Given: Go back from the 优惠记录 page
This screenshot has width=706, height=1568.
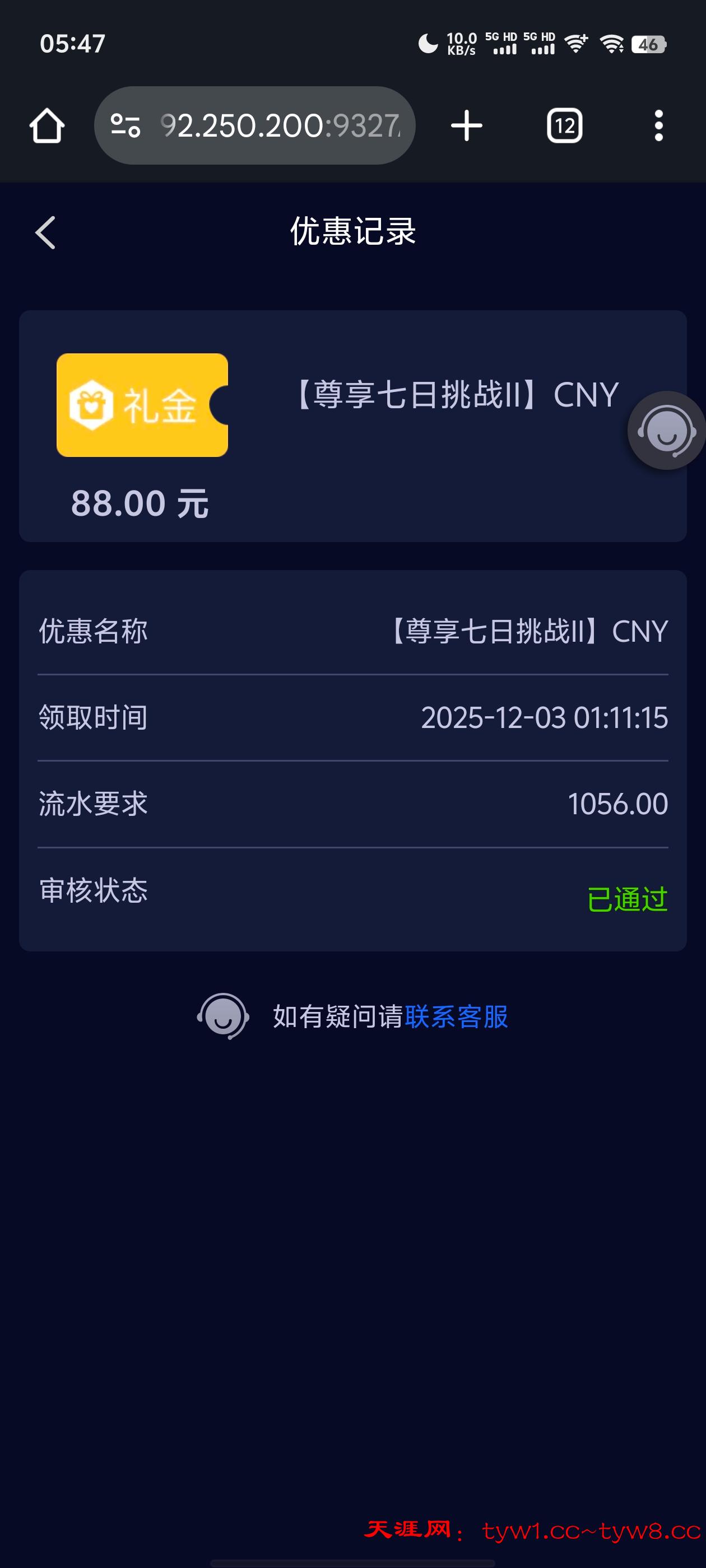Looking at the screenshot, I should [46, 232].
